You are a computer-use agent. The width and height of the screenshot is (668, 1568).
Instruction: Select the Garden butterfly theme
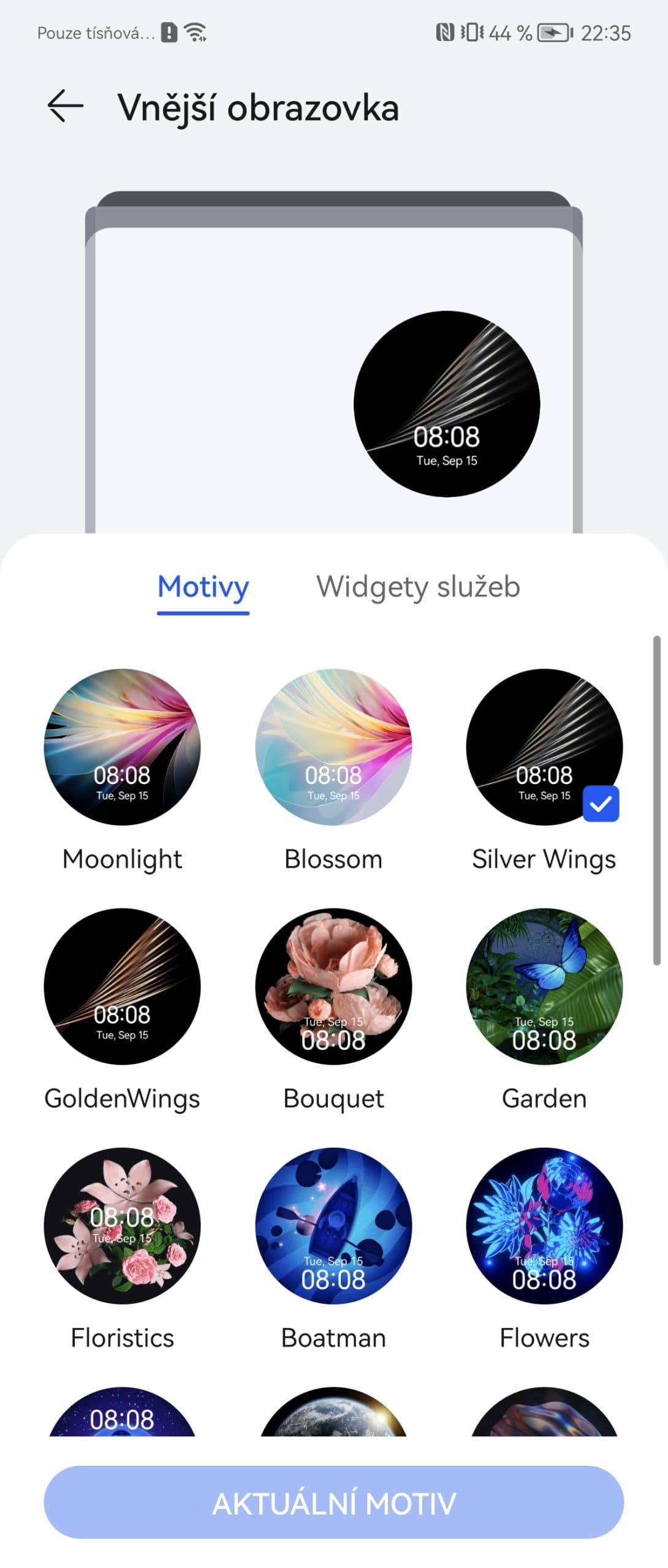pos(544,986)
